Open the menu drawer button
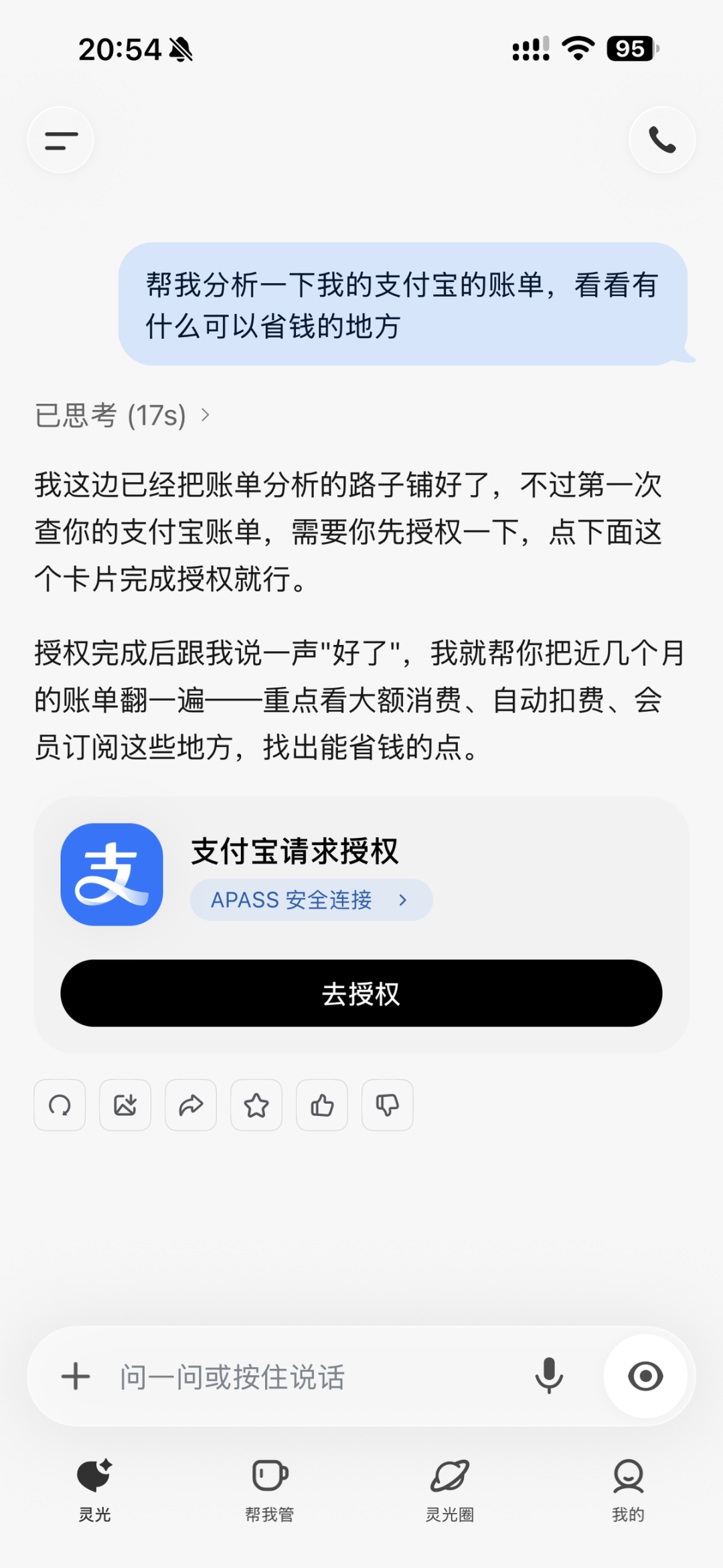 pos(60,140)
